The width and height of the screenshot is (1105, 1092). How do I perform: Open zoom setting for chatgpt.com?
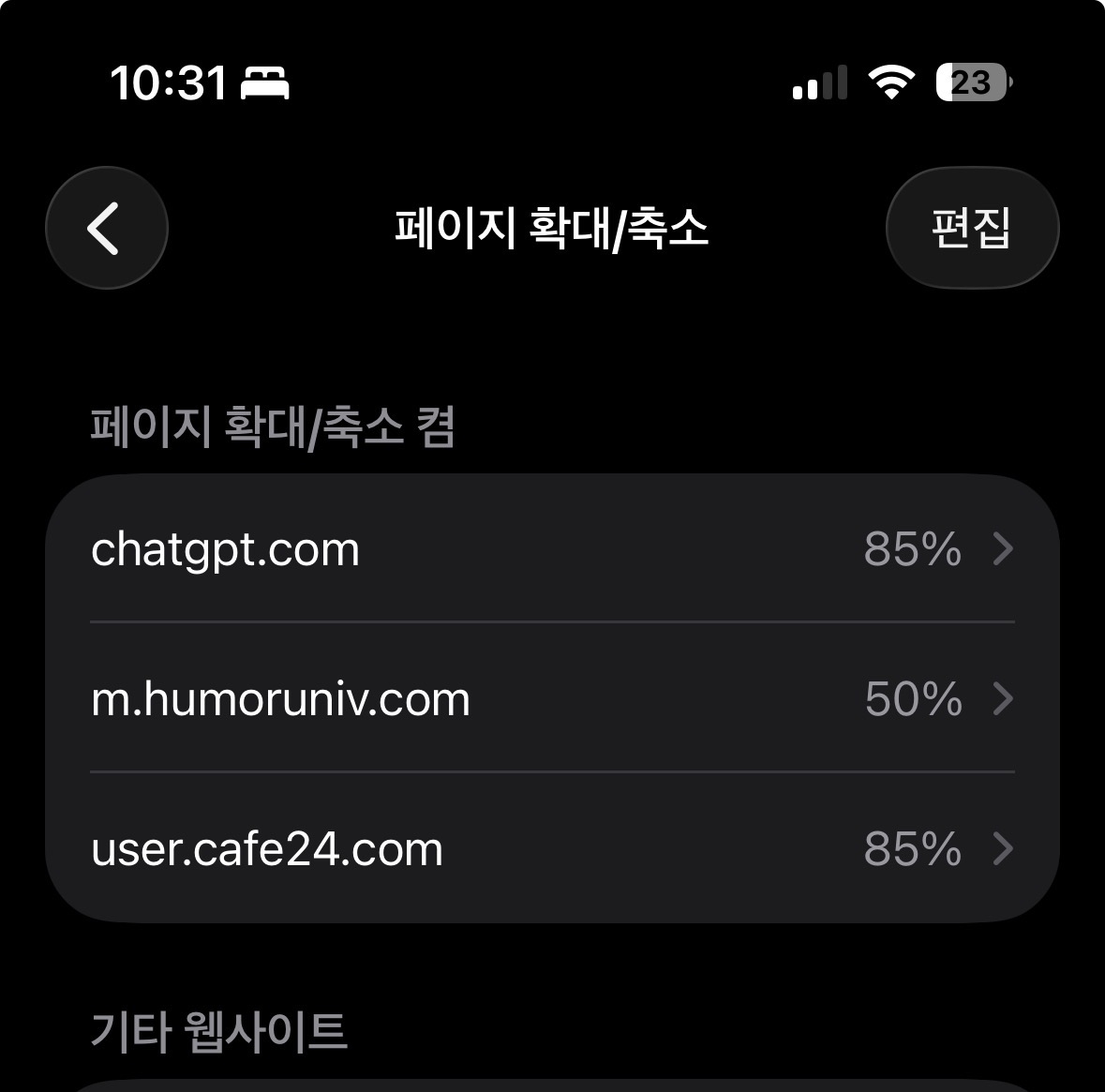point(553,548)
